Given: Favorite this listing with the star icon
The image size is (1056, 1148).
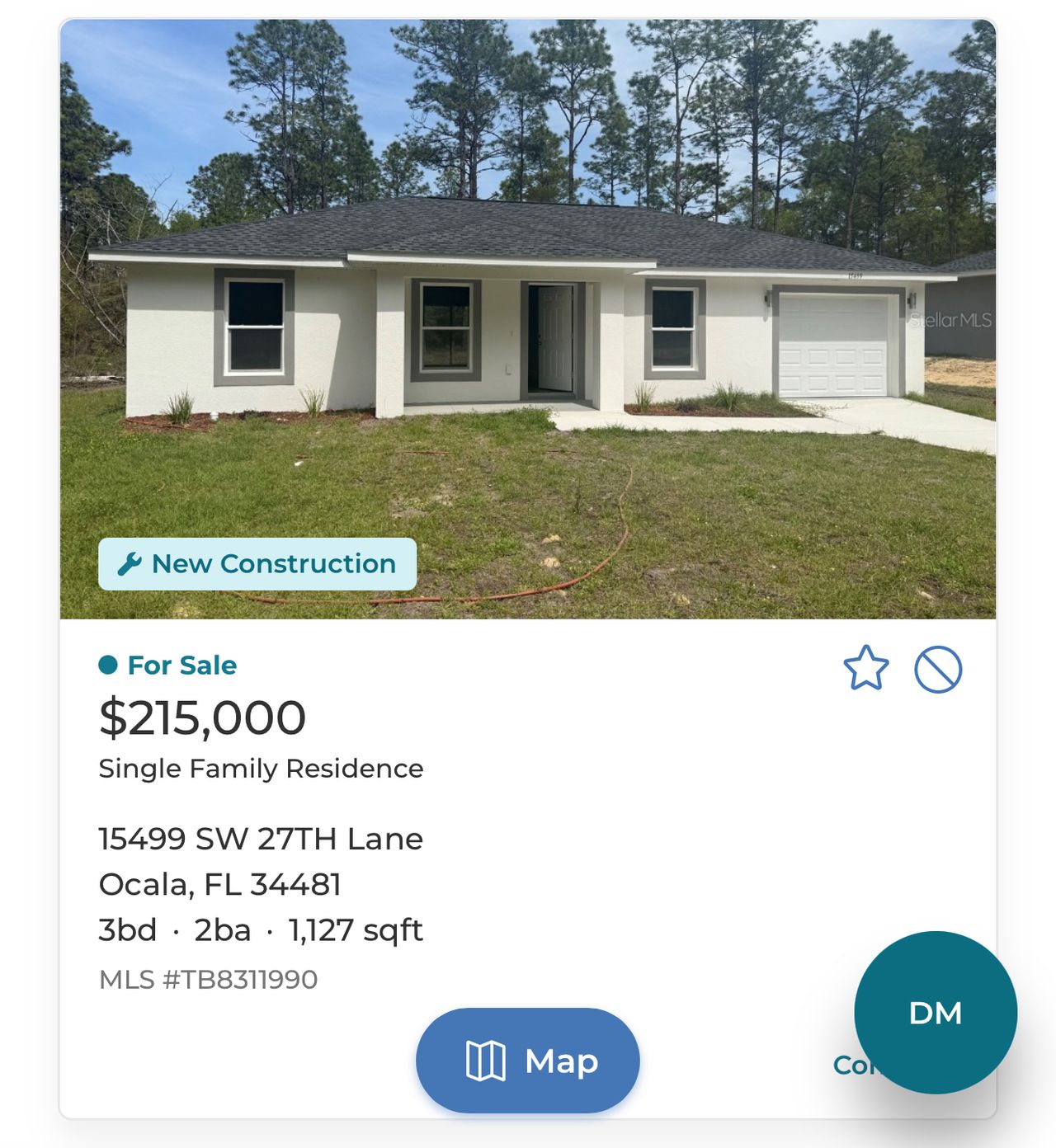Looking at the screenshot, I should [x=866, y=668].
